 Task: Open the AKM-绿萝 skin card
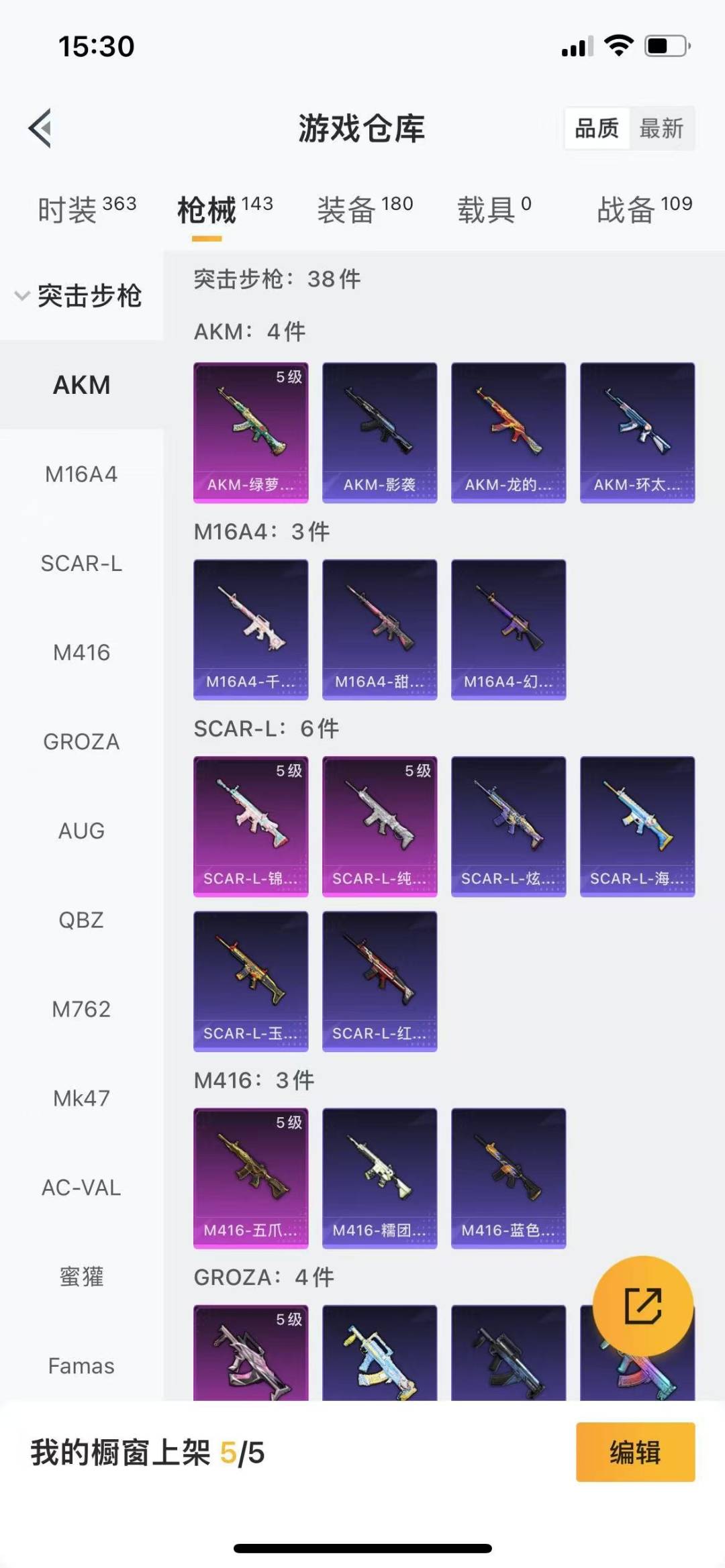click(251, 433)
